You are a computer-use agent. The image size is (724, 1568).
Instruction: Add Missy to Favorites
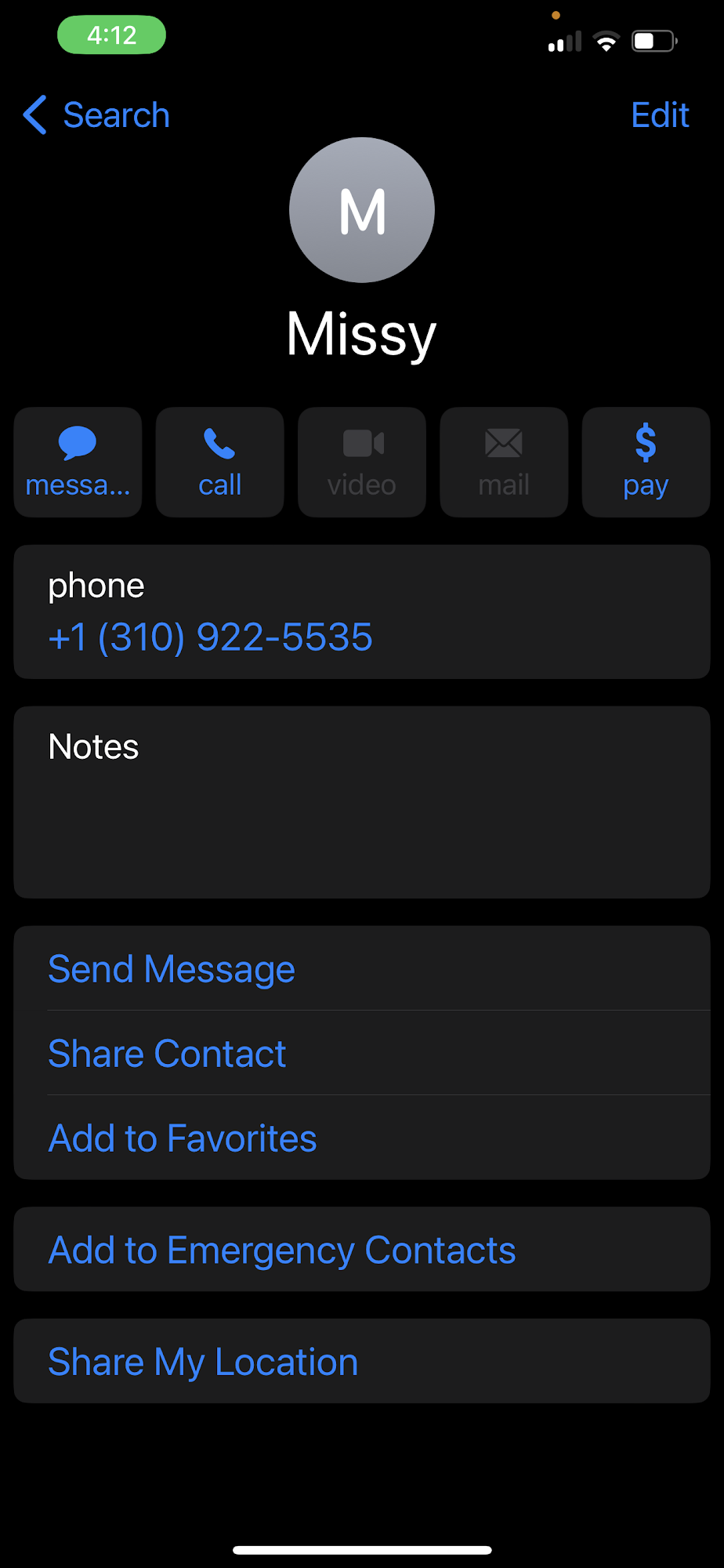(x=183, y=1138)
